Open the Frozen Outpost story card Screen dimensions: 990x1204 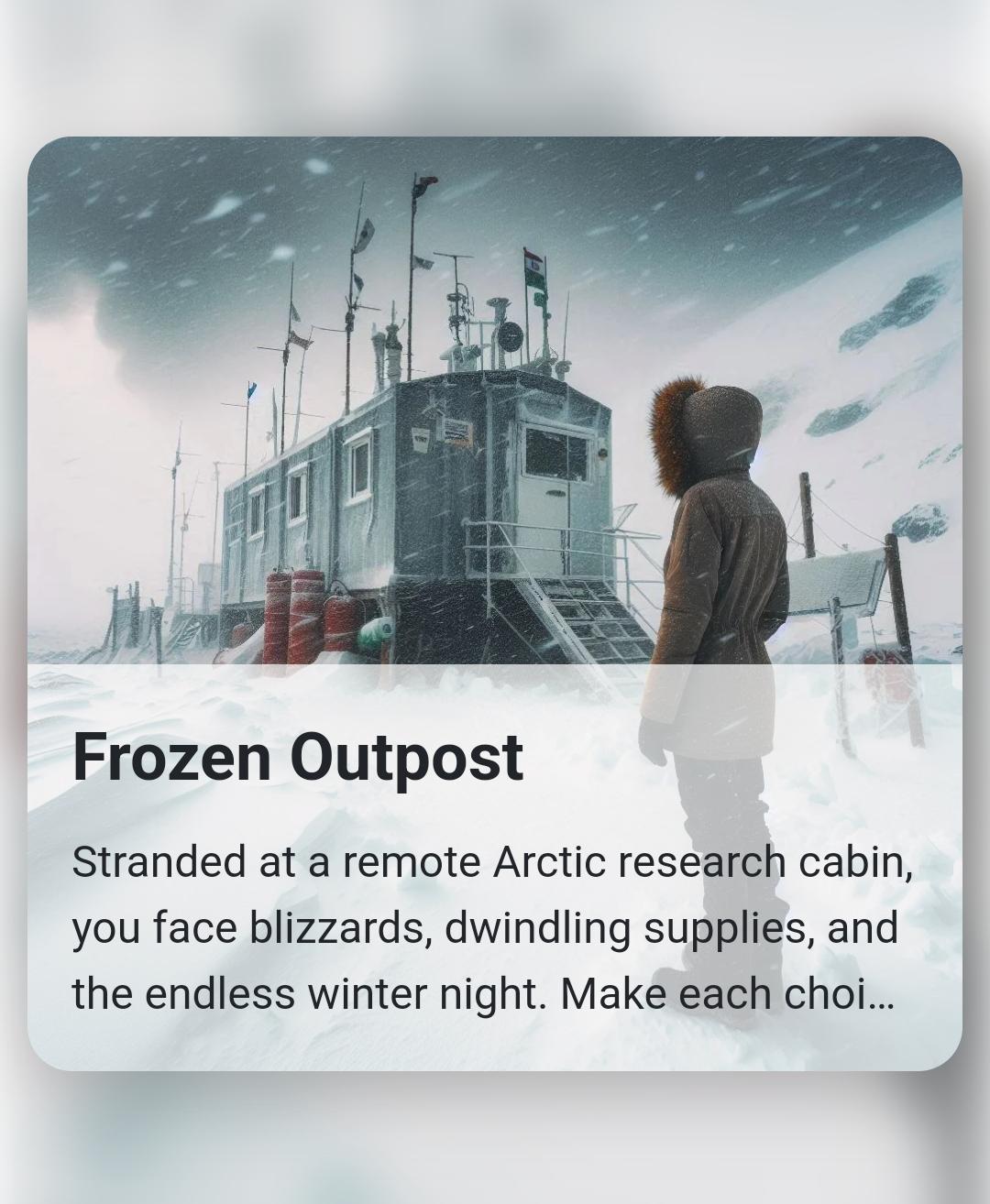(495, 603)
